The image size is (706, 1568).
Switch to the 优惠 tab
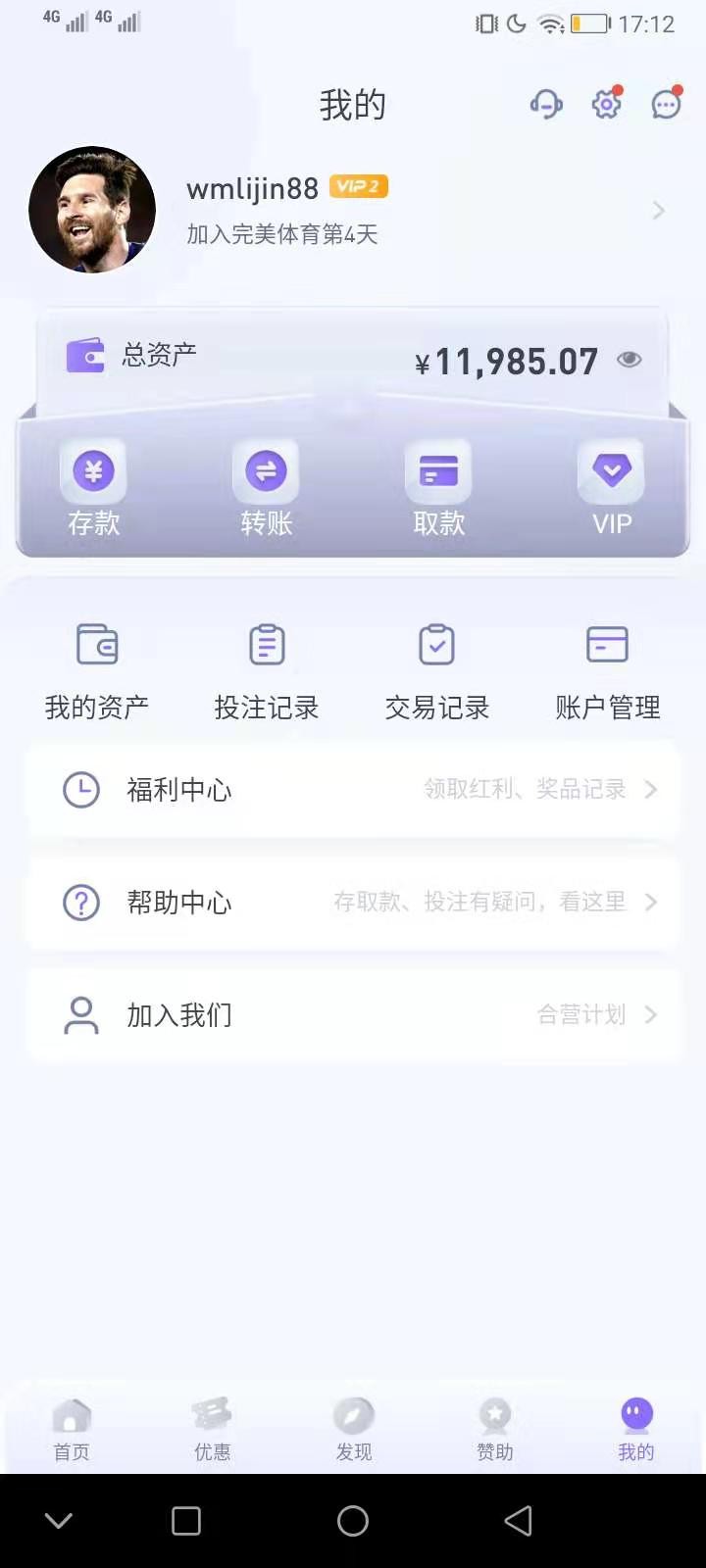click(212, 1429)
